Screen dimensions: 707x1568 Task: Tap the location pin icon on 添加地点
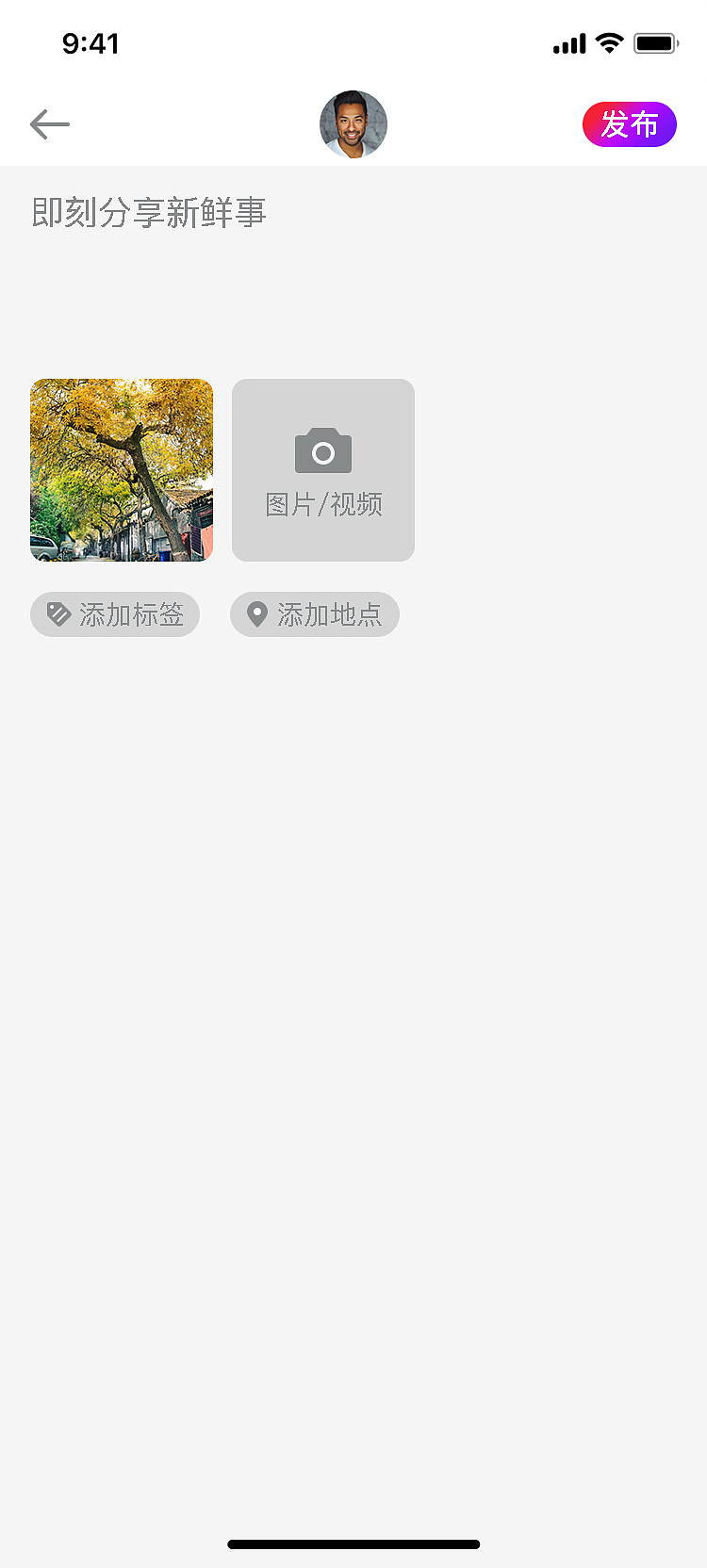click(x=255, y=613)
